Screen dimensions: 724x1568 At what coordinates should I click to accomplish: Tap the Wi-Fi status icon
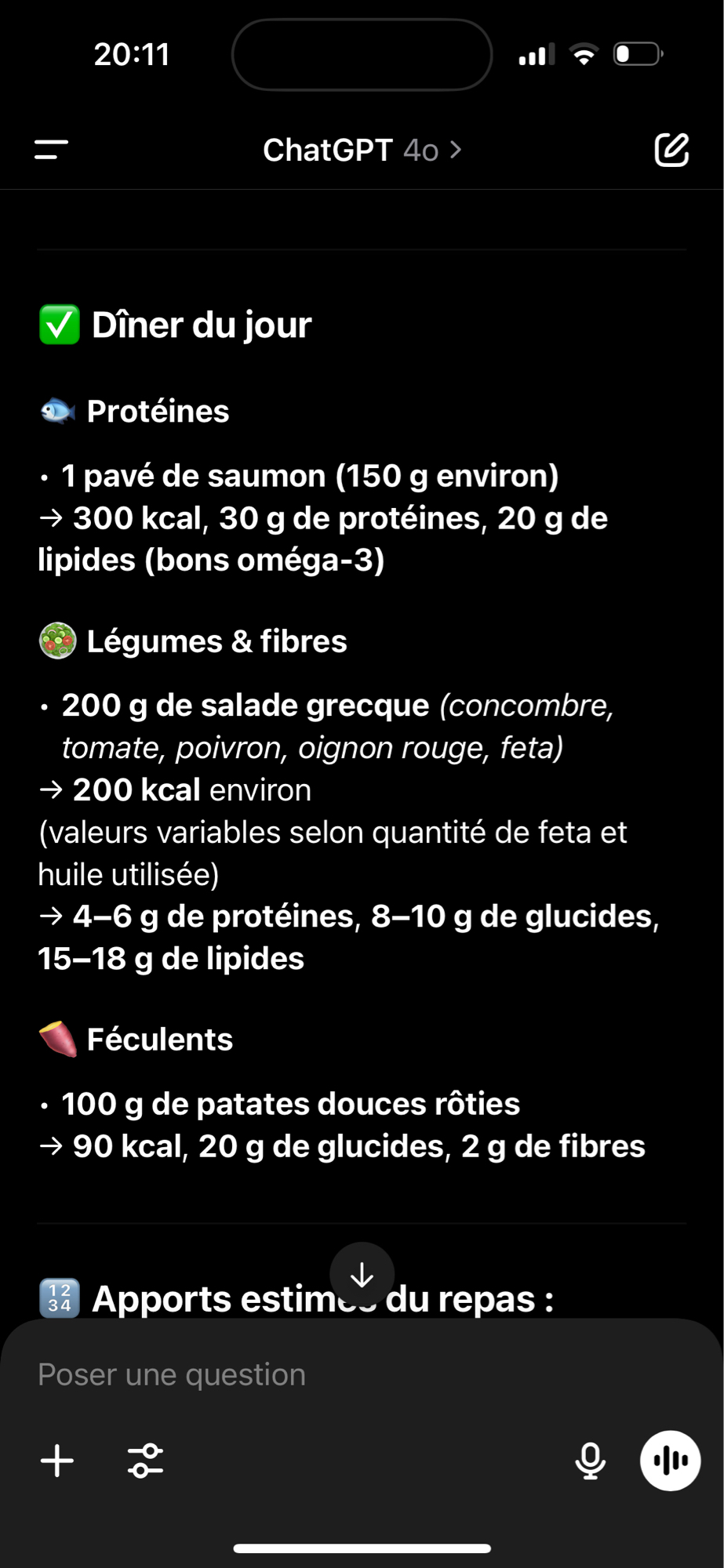tap(583, 55)
